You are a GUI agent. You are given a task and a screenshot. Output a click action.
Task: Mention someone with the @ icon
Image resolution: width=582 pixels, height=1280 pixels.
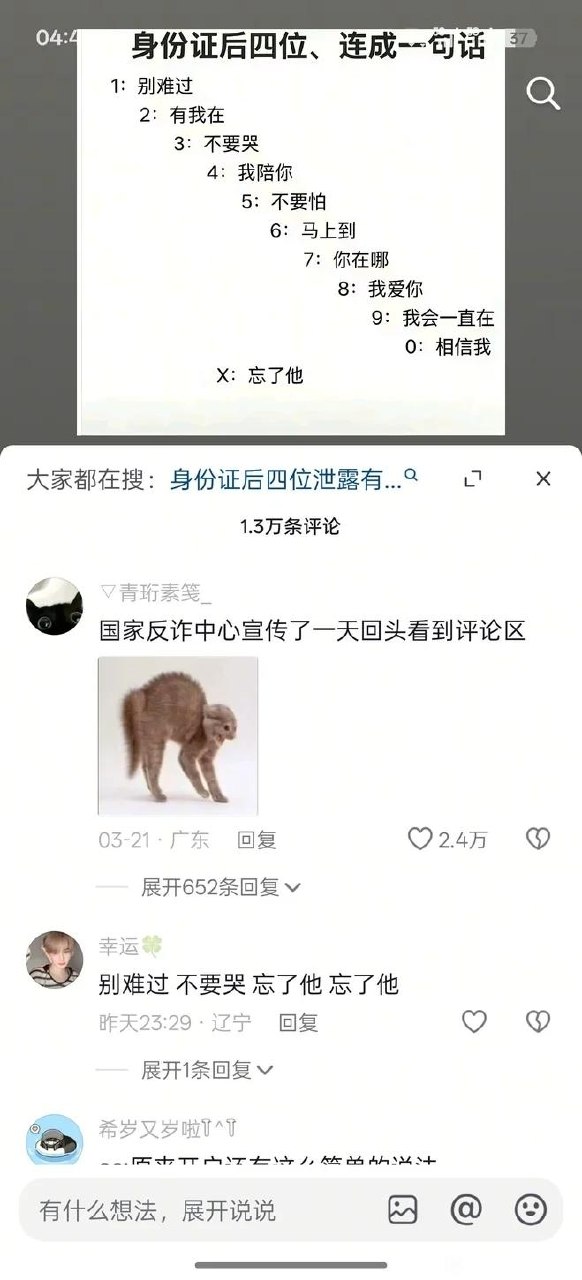pos(466,1210)
